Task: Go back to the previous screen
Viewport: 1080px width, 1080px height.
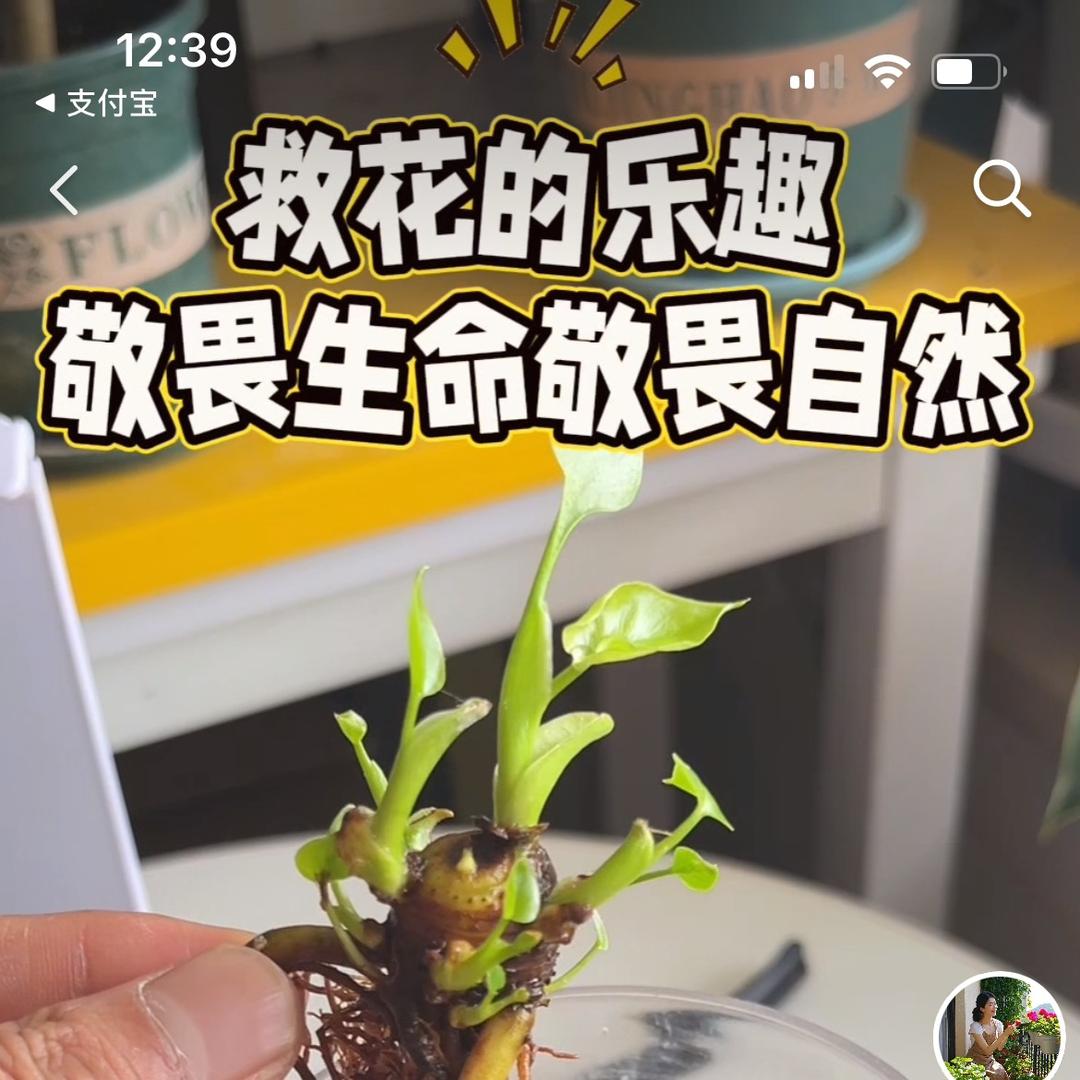Action: (x=65, y=190)
